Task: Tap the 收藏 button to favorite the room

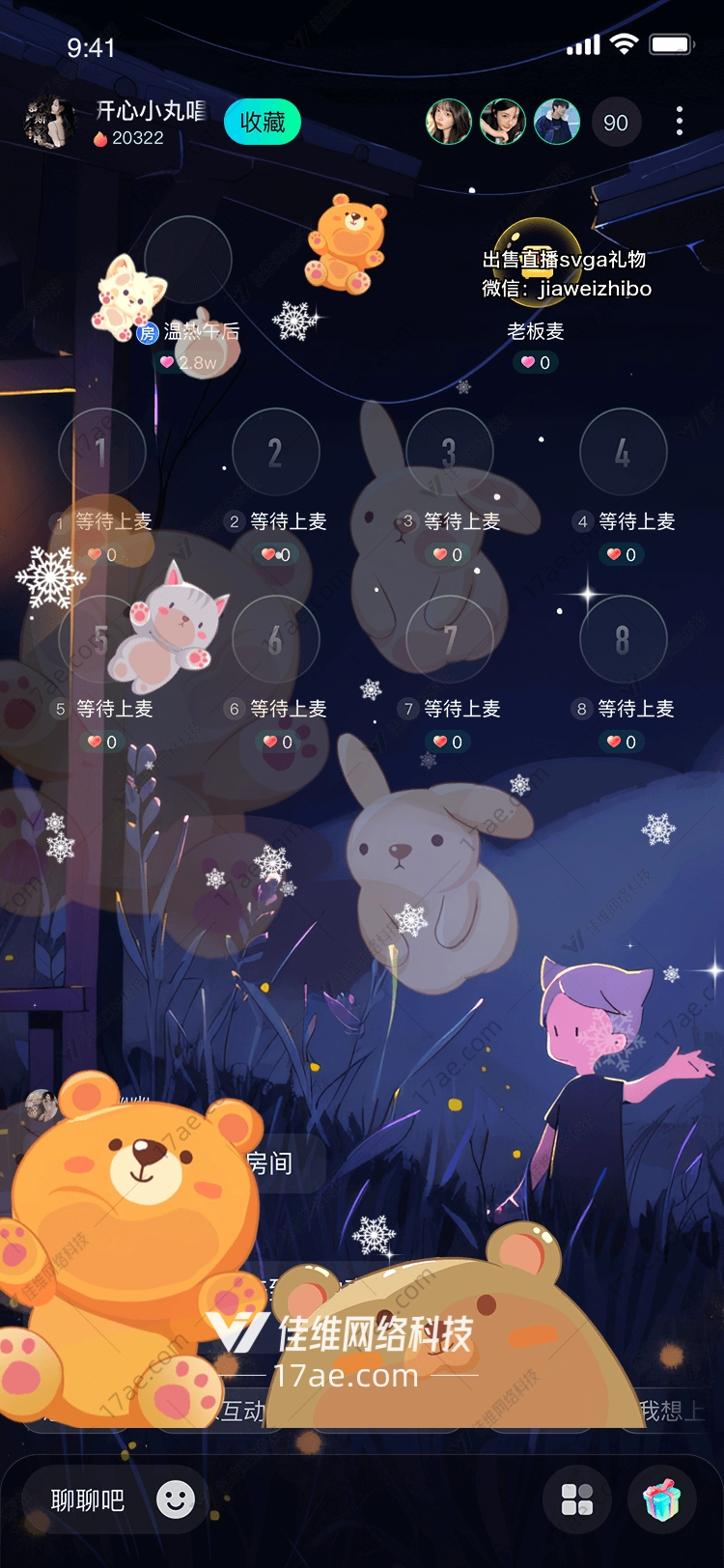Action: [262, 123]
